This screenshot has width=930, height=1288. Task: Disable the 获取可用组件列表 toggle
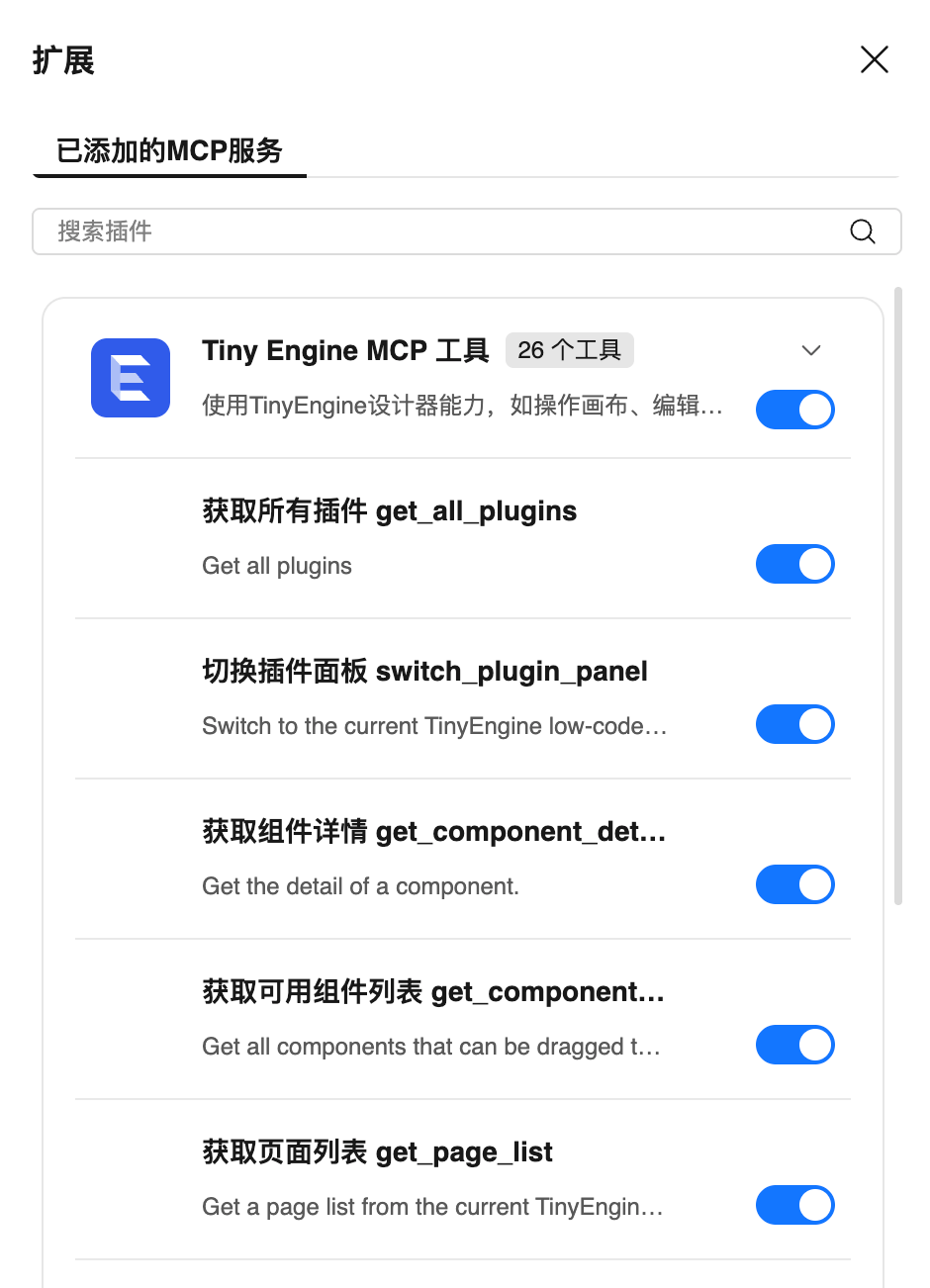(x=795, y=1045)
